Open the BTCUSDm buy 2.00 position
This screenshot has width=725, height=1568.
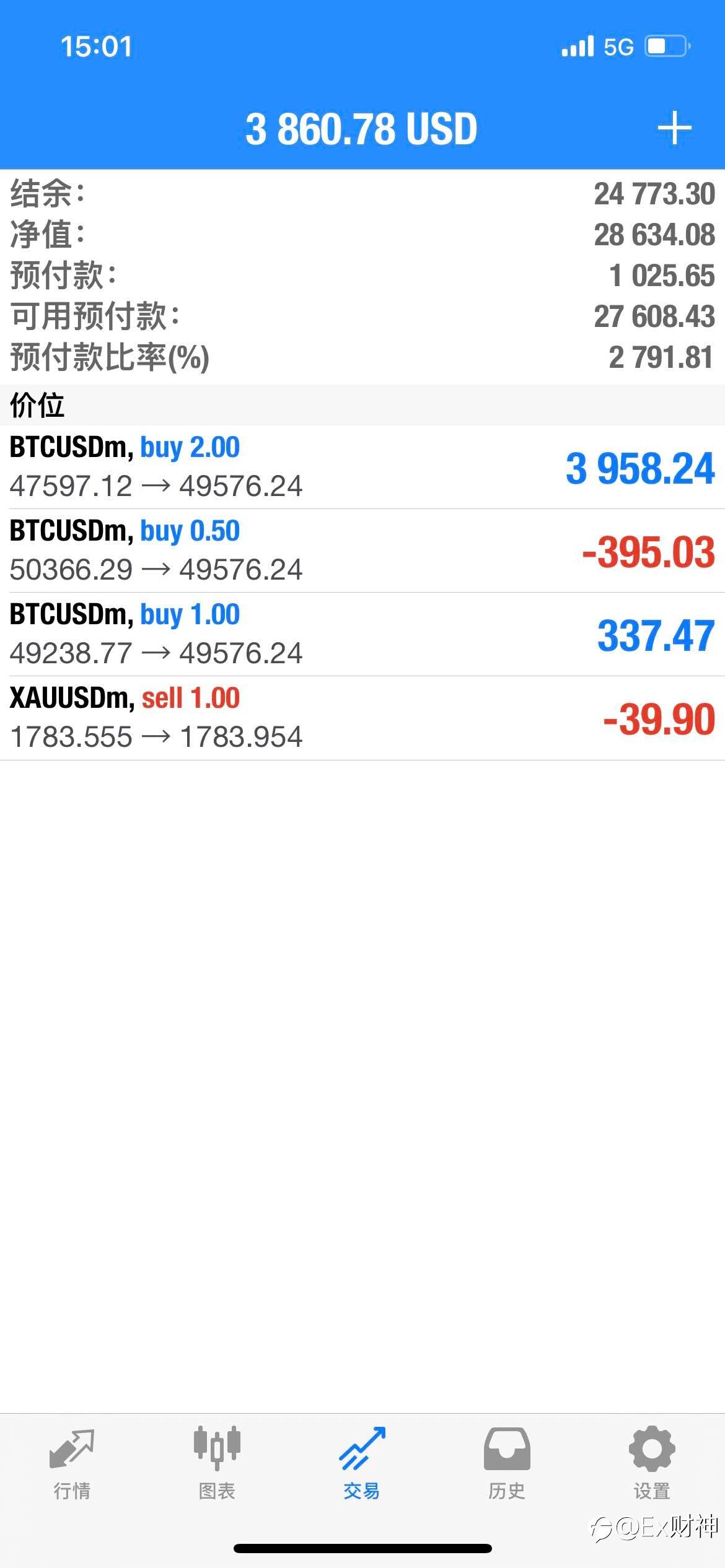(362, 467)
